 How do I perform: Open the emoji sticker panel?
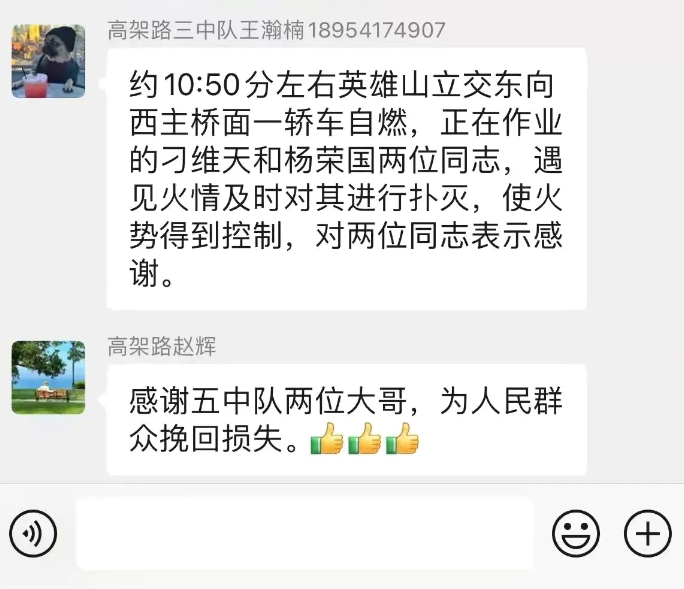point(576,533)
